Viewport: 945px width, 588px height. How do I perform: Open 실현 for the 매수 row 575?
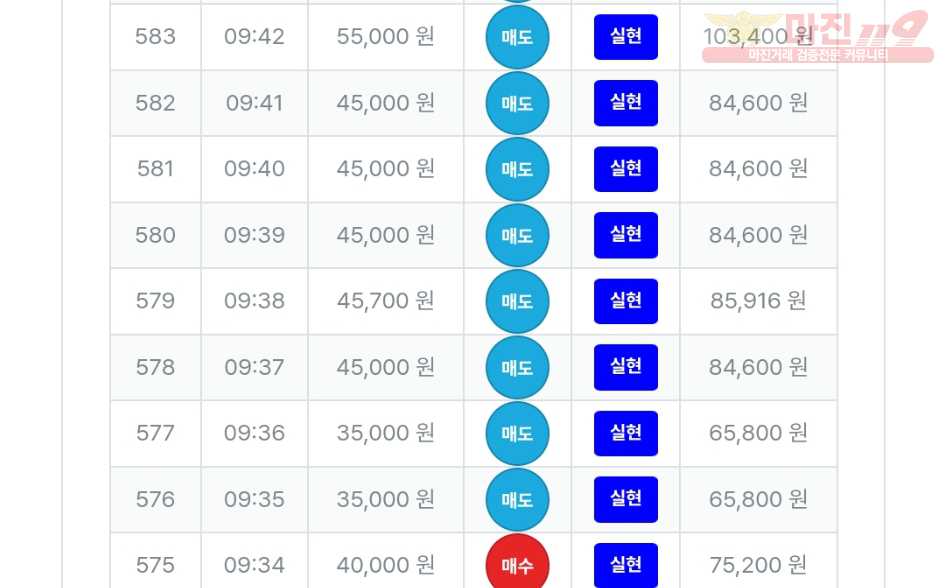[625, 565]
